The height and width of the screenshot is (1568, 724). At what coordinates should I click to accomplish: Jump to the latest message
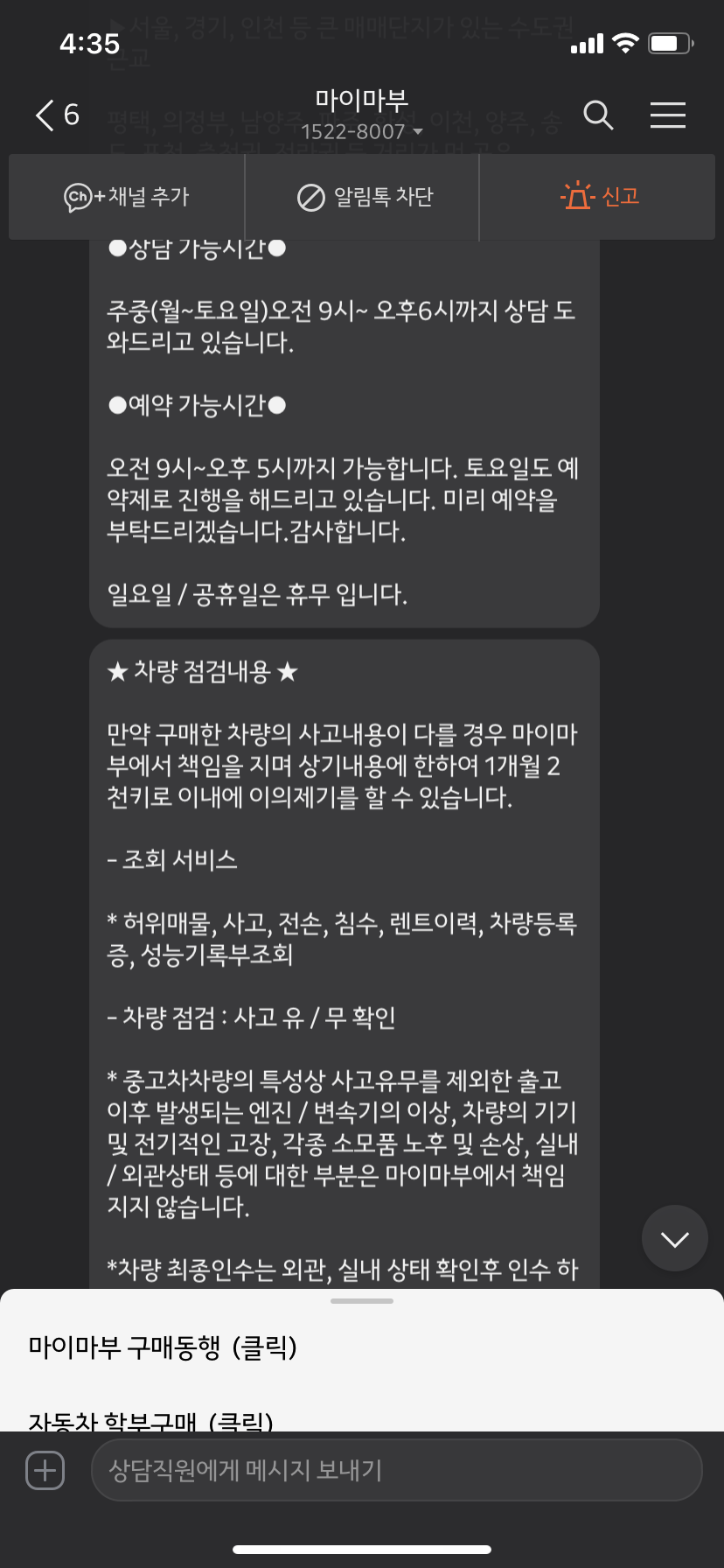(x=674, y=1238)
